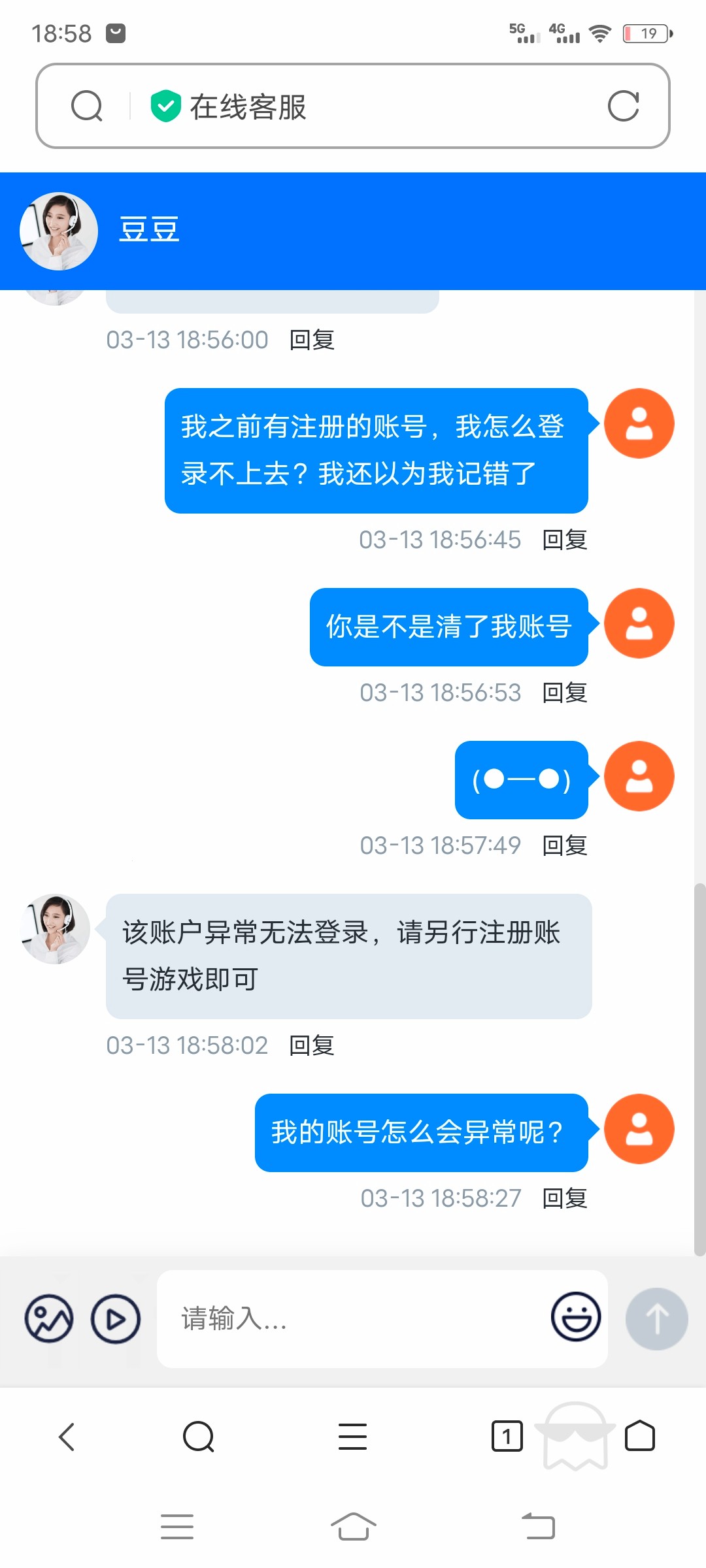706x1568 pixels.
Task: Reply to the 18:57:49 emoticon message
Action: point(565,846)
